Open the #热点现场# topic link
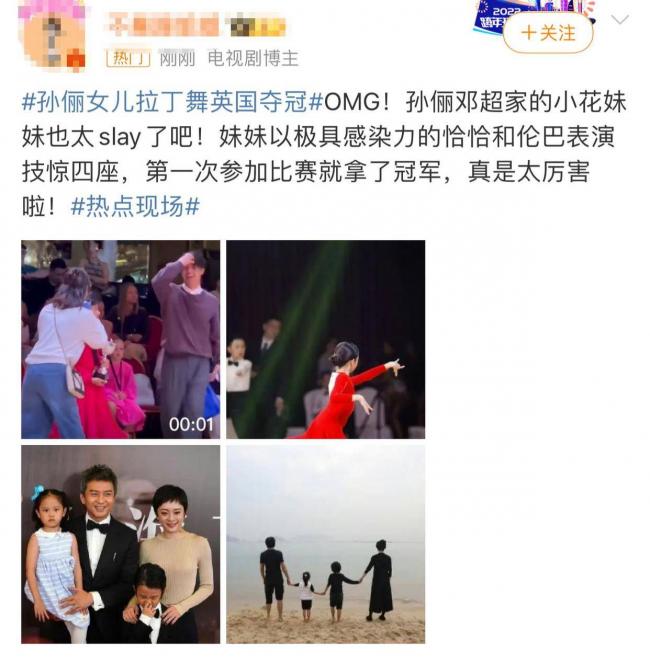The image size is (650, 663). tap(136, 206)
